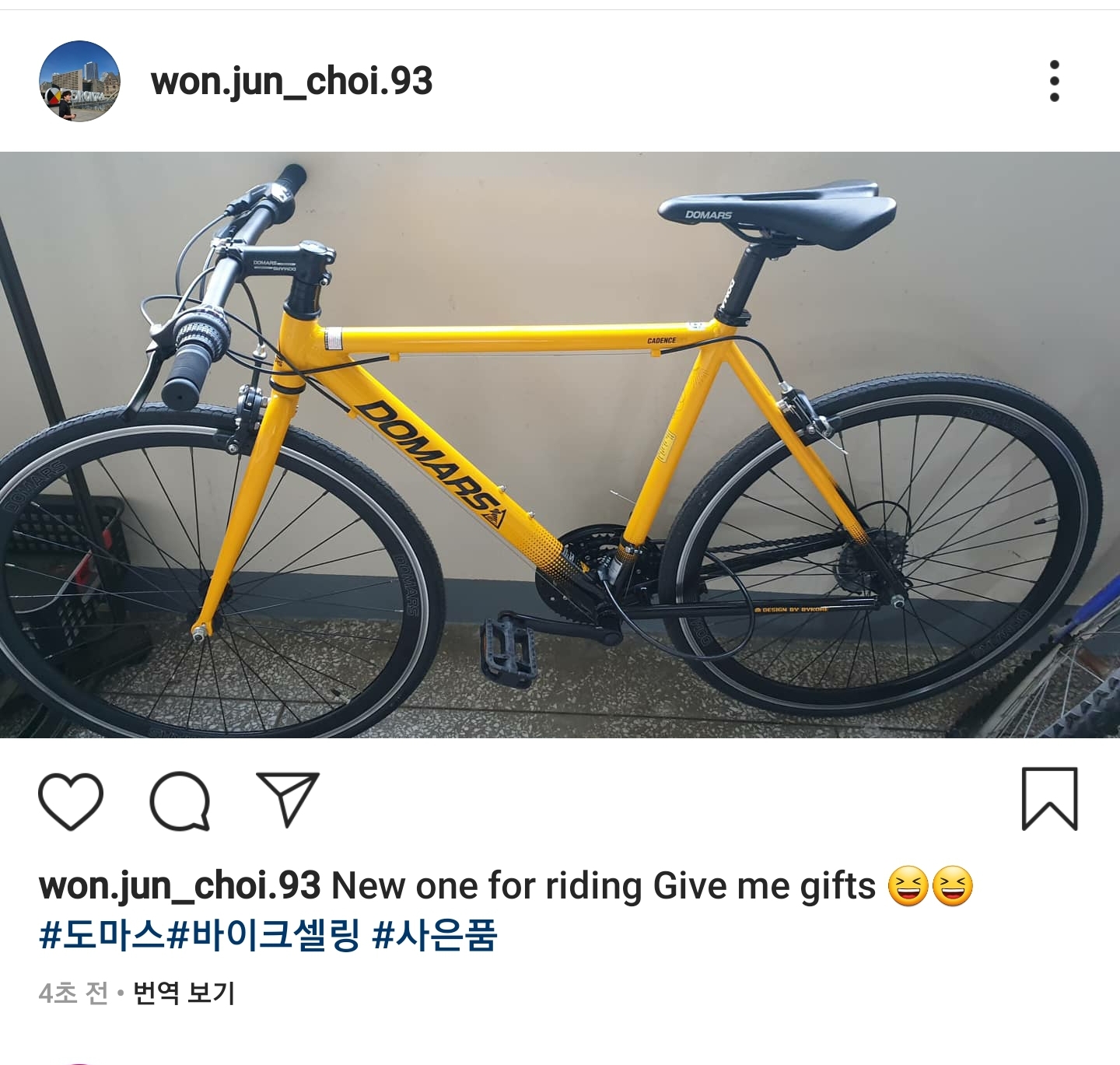Like the yellow bike post
1120x1065 pixels.
71,801
